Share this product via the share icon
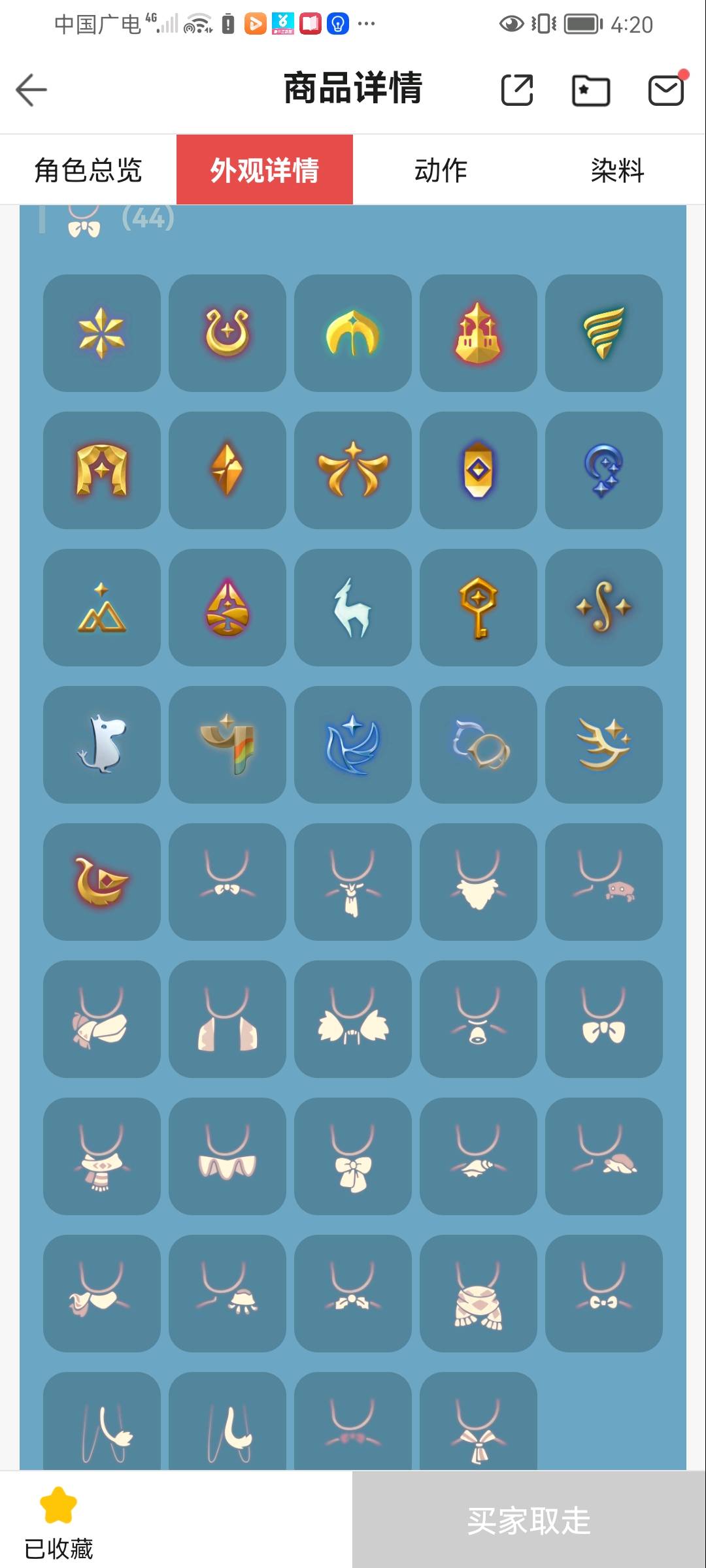The image size is (706, 1568). 517,90
